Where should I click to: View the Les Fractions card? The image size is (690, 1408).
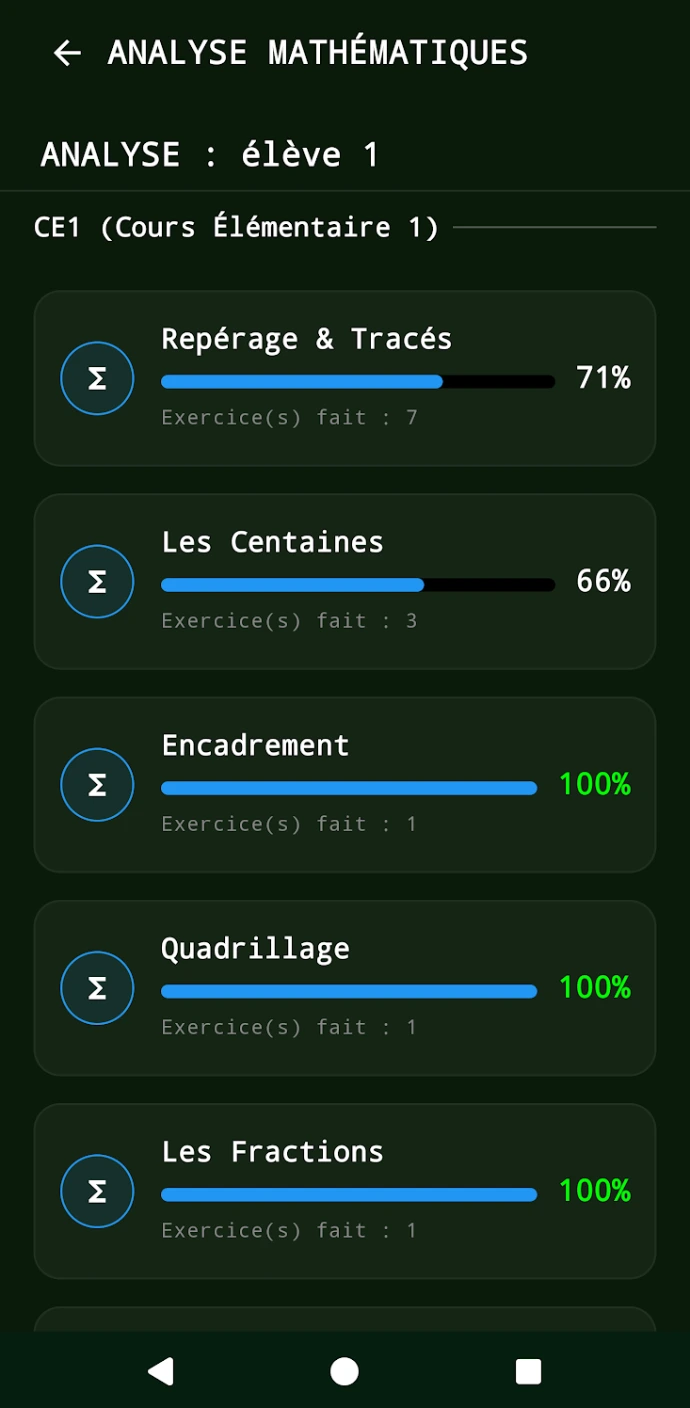(x=345, y=1190)
